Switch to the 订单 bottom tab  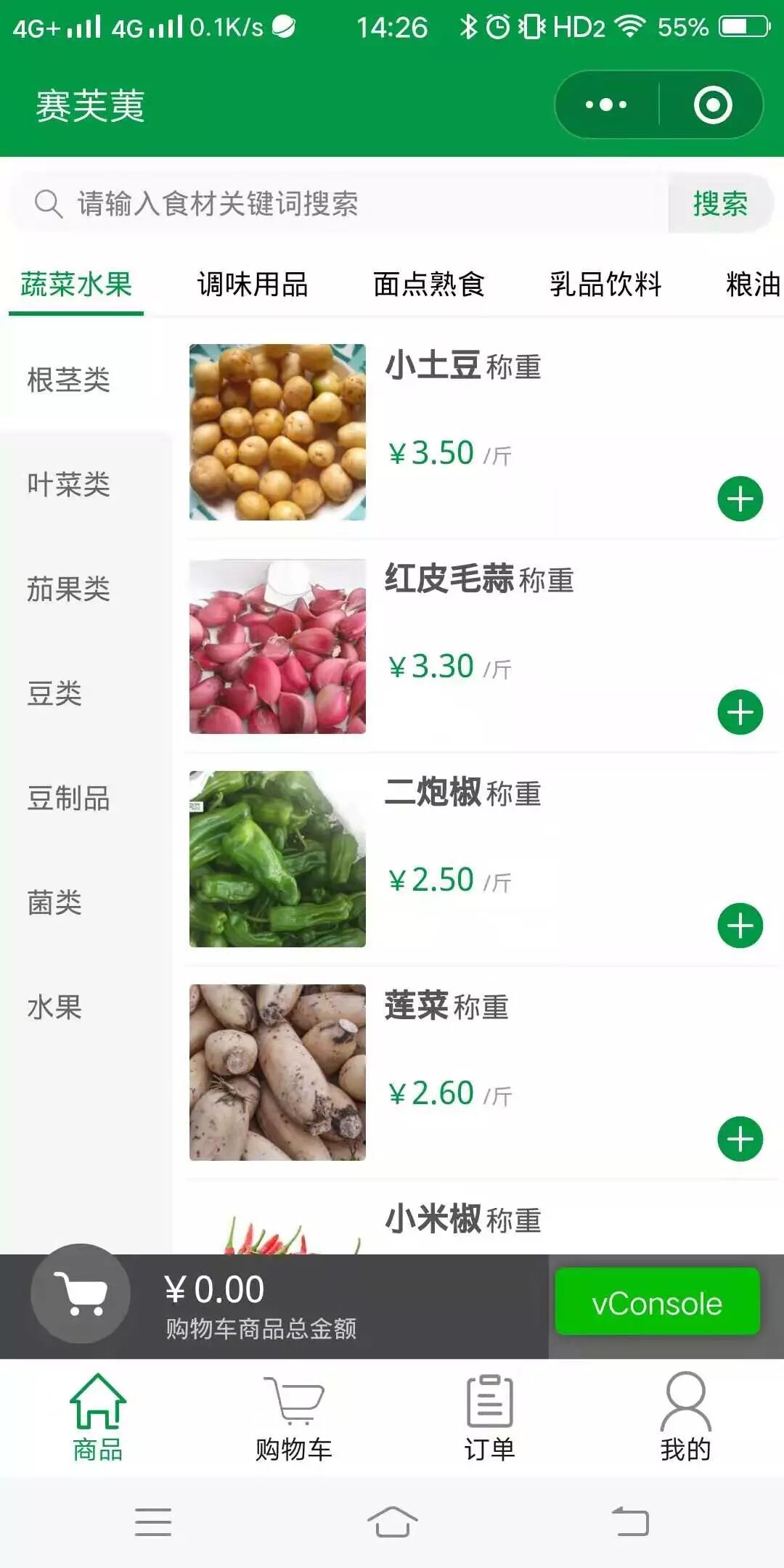(490, 1417)
